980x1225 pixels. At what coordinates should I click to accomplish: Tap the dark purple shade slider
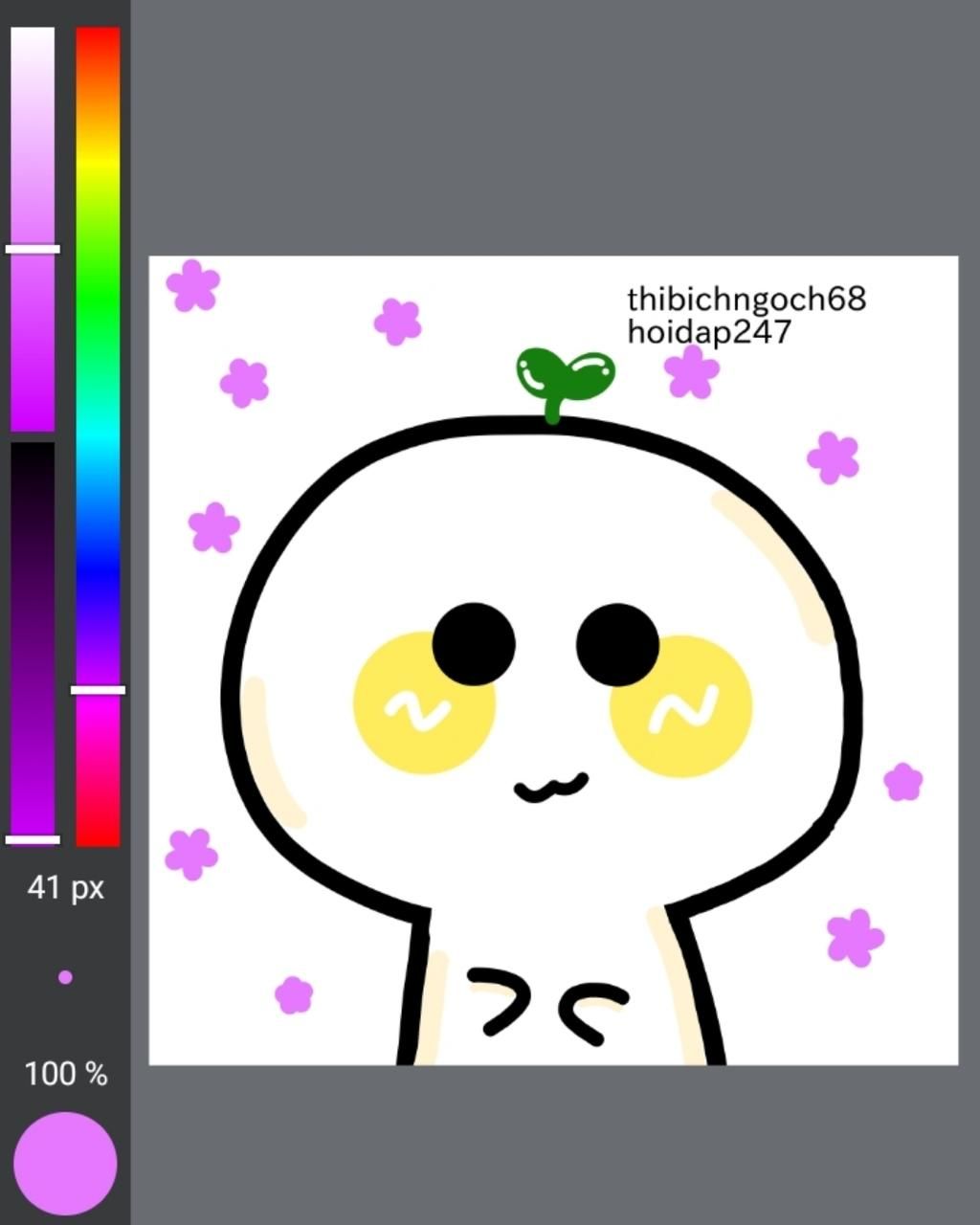33,641
